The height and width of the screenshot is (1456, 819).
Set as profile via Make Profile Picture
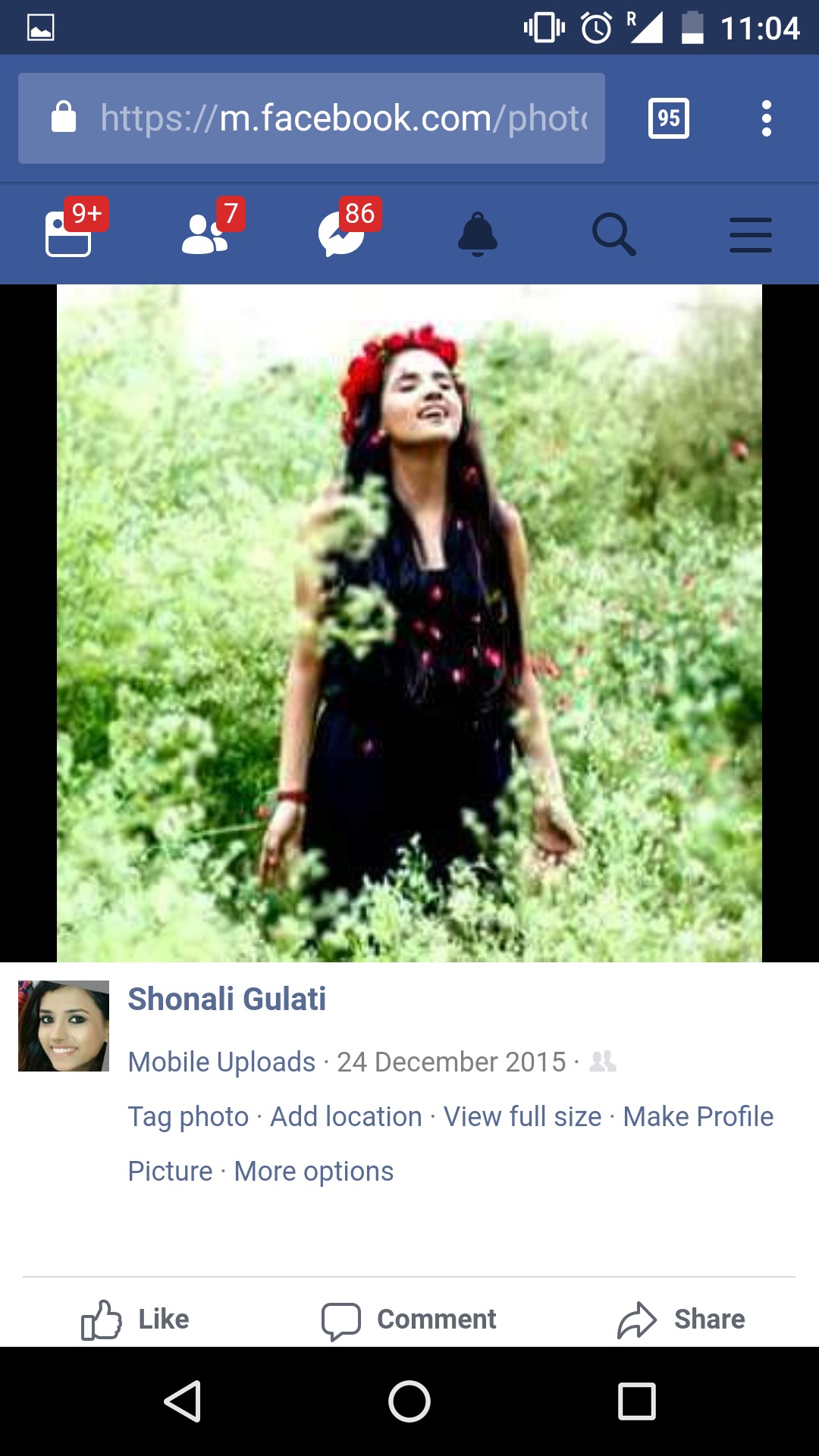698,1116
